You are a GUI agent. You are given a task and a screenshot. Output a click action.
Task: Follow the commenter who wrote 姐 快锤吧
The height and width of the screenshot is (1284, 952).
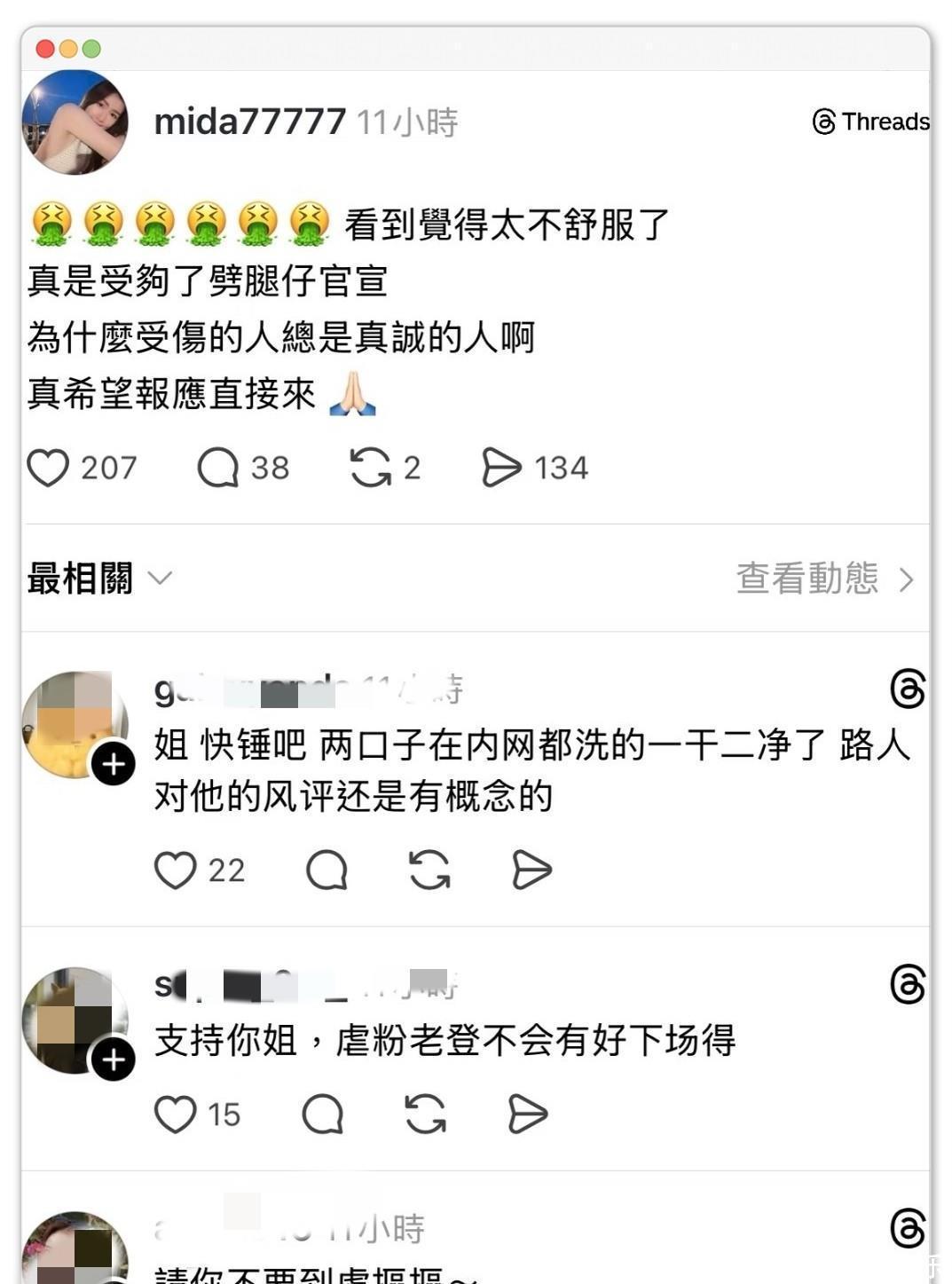click(x=114, y=764)
